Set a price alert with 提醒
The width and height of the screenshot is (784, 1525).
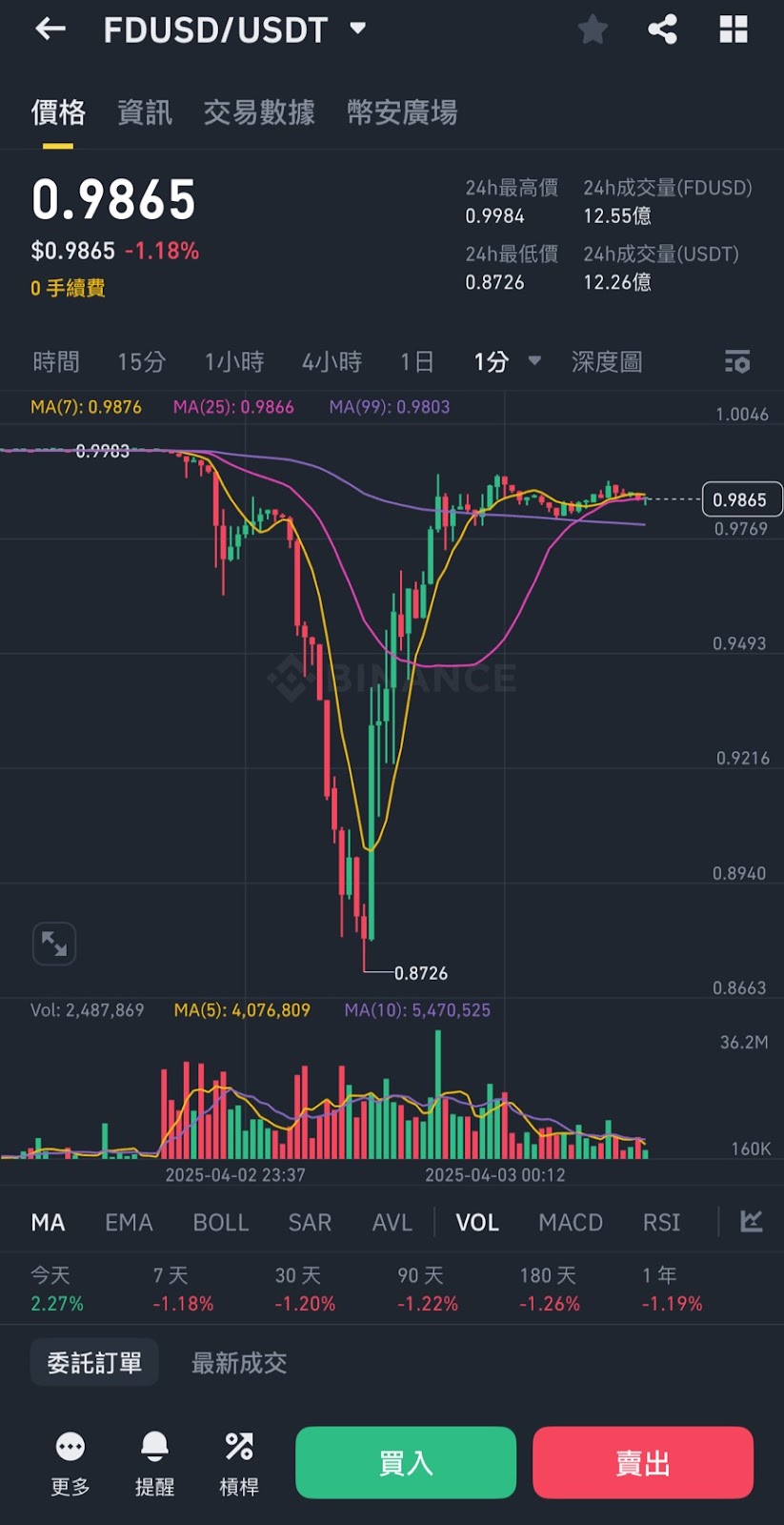coord(154,1463)
